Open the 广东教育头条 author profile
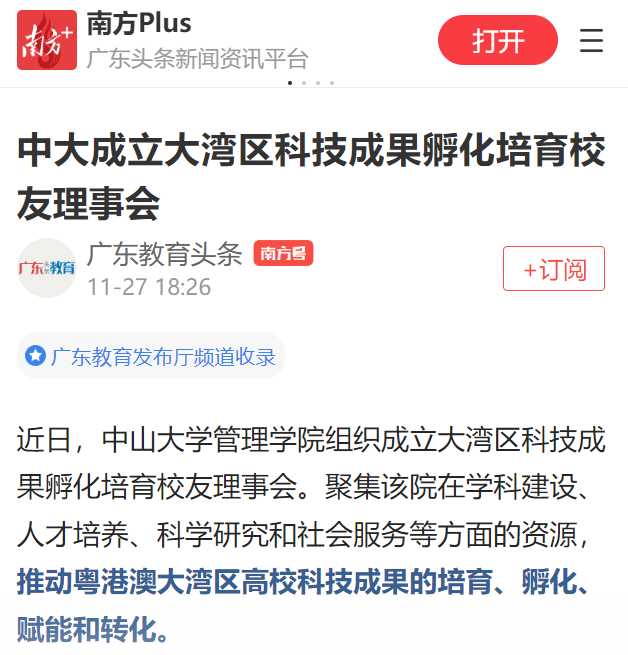 (x=164, y=255)
